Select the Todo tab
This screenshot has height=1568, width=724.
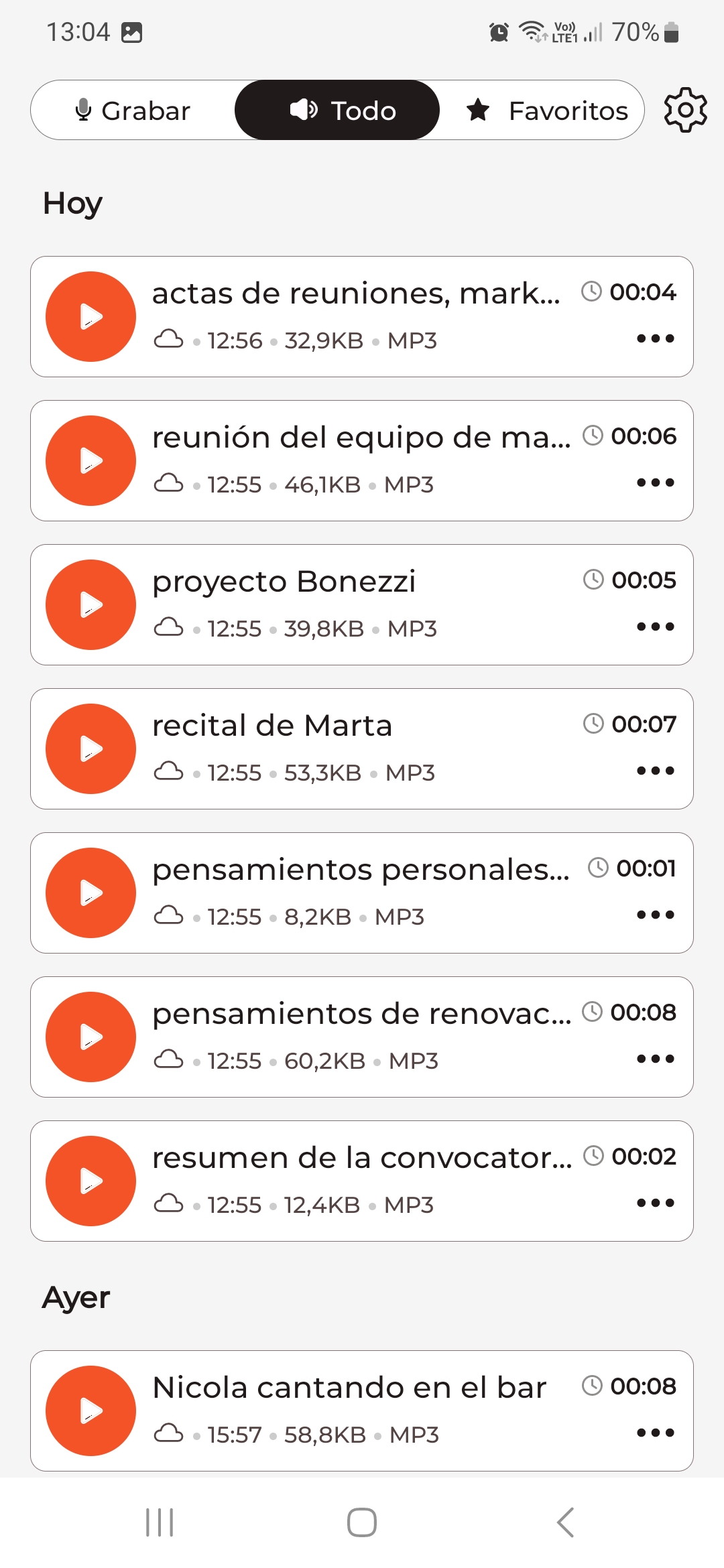pos(337,110)
